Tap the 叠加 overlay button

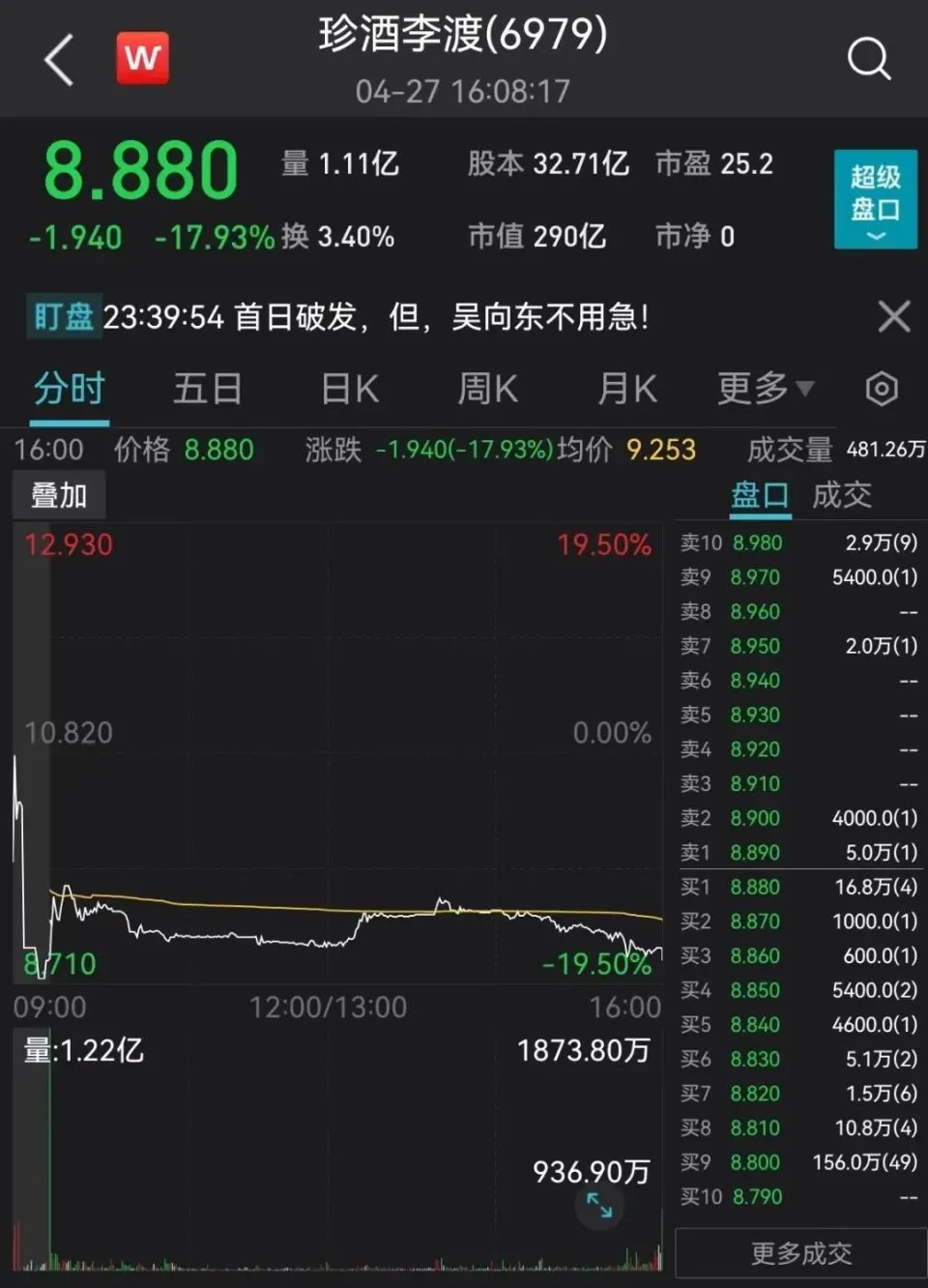click(x=59, y=496)
